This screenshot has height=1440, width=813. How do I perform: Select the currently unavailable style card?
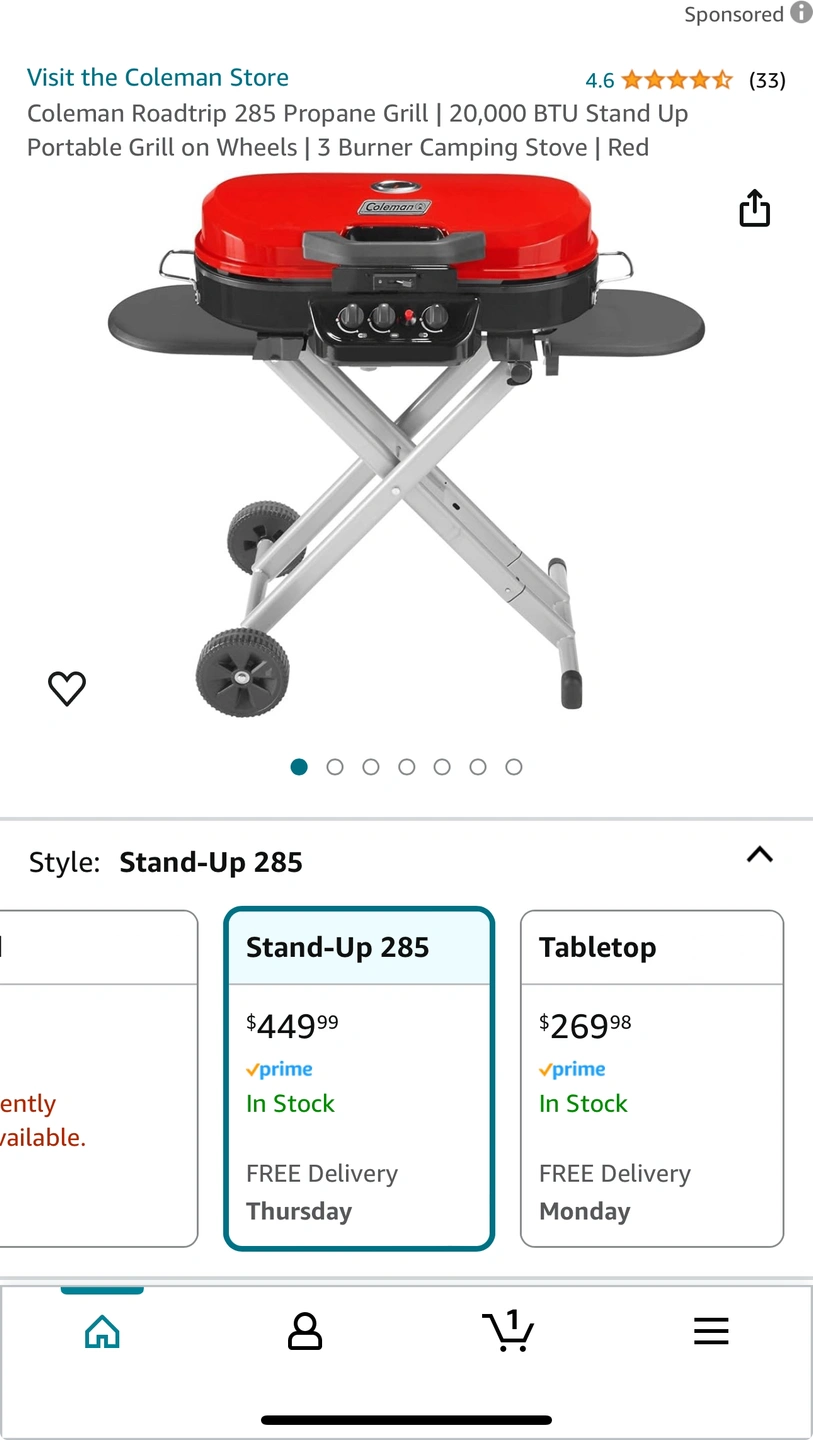click(98, 1078)
